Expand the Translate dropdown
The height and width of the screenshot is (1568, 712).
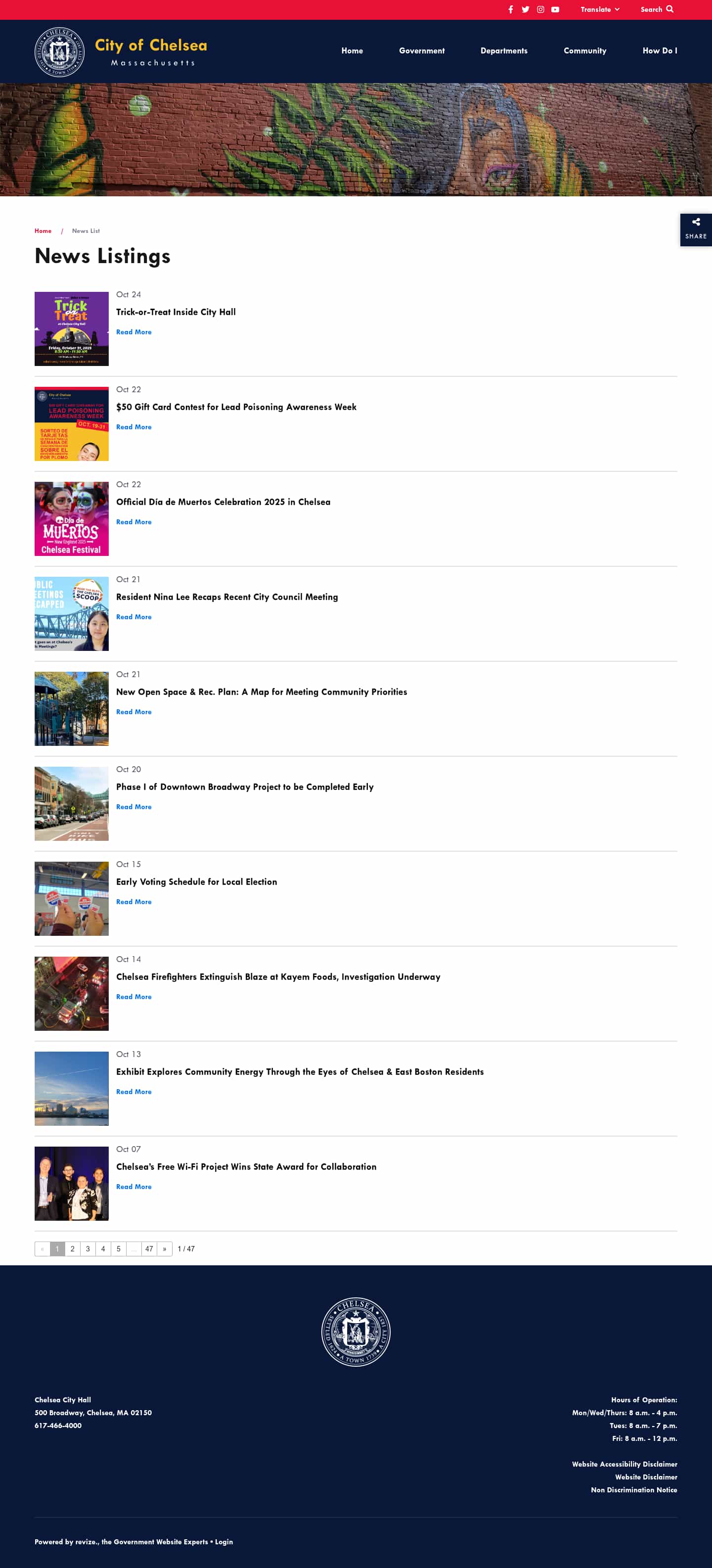click(599, 10)
